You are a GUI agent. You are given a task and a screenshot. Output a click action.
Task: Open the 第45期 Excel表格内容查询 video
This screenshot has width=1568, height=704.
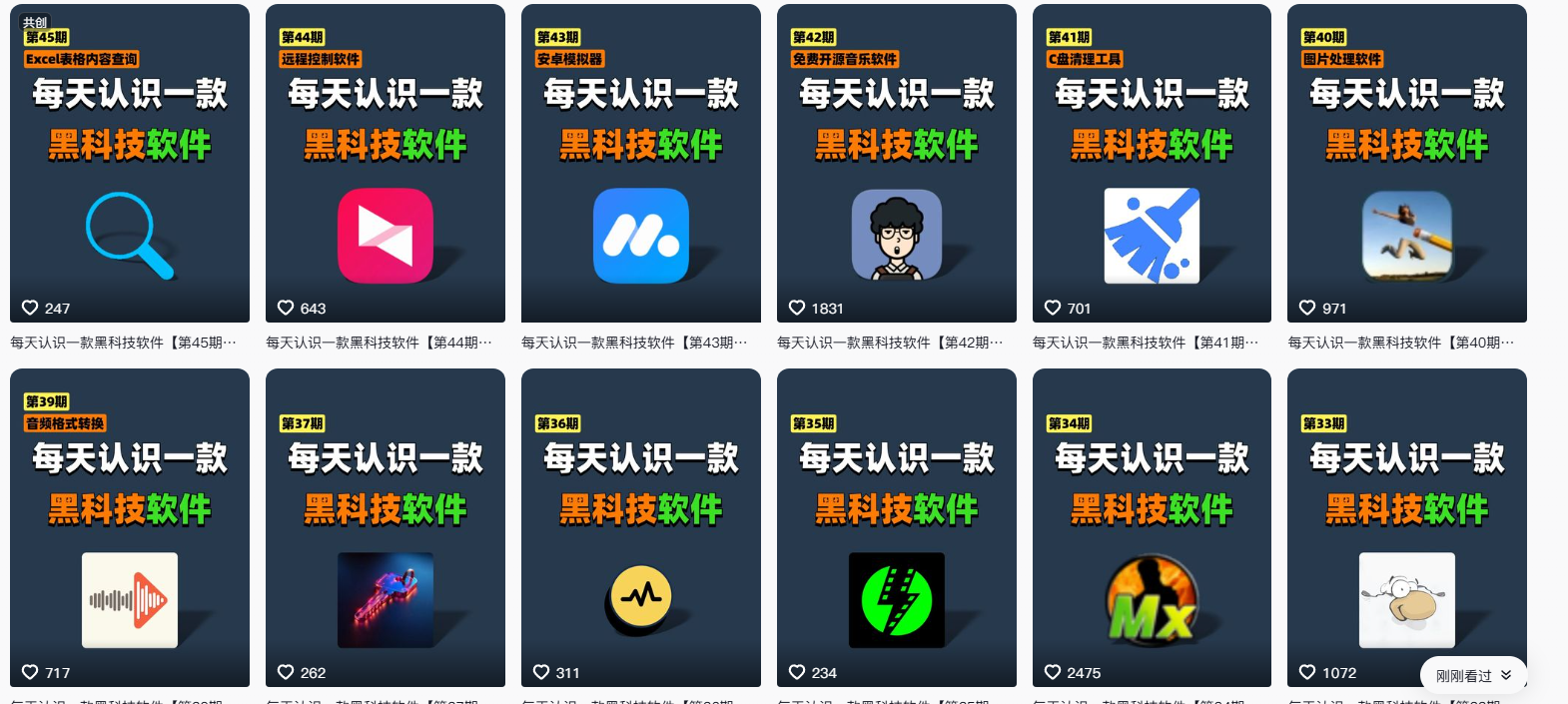(130, 165)
